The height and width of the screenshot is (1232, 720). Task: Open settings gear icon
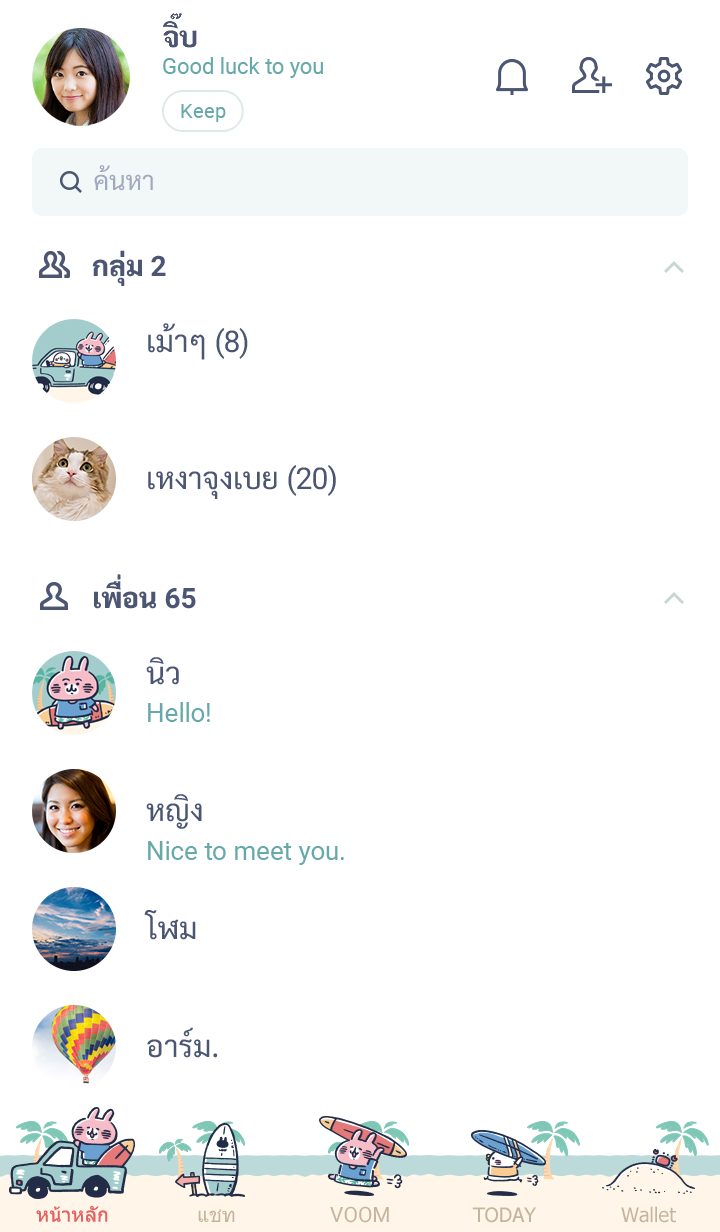click(664, 77)
